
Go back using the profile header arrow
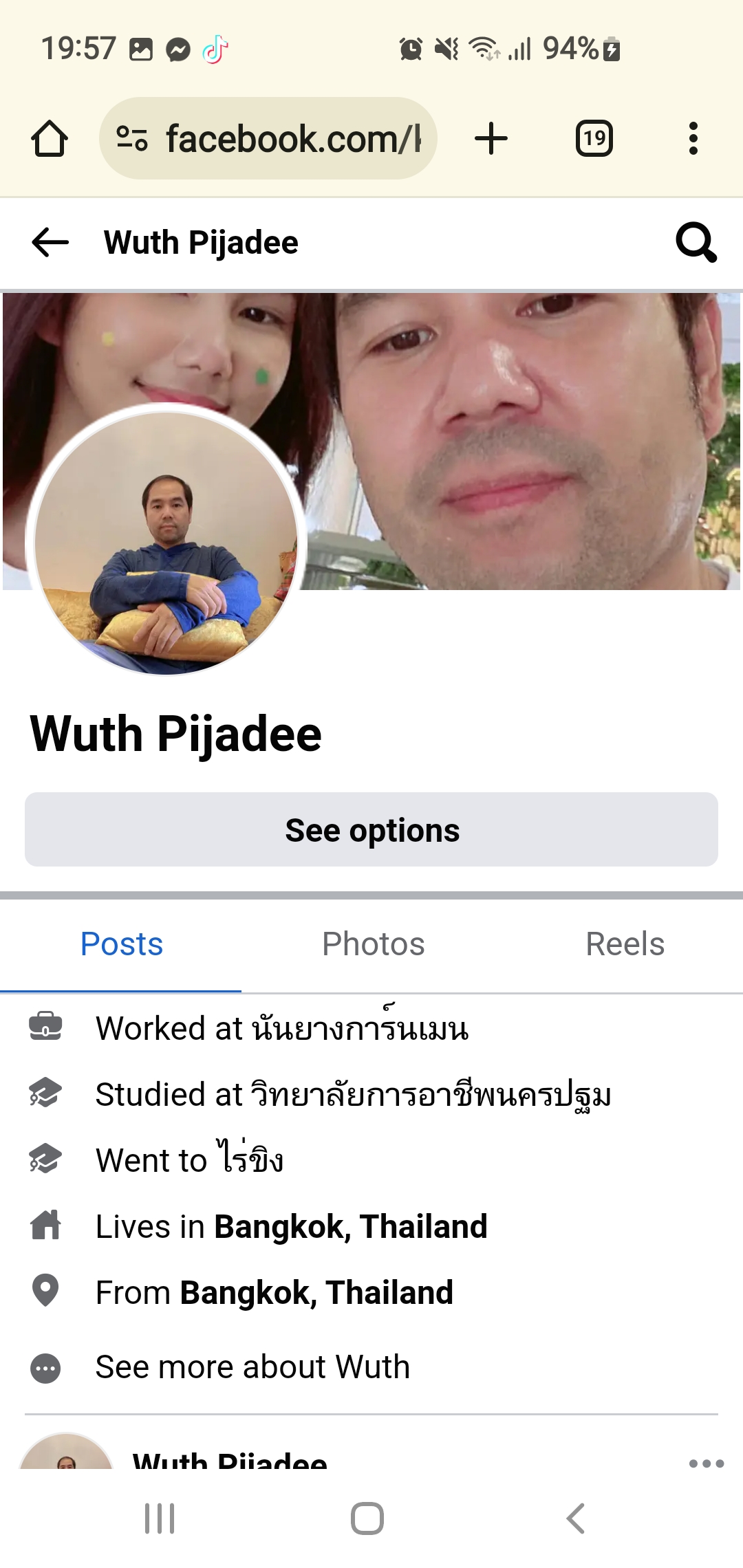(50, 243)
